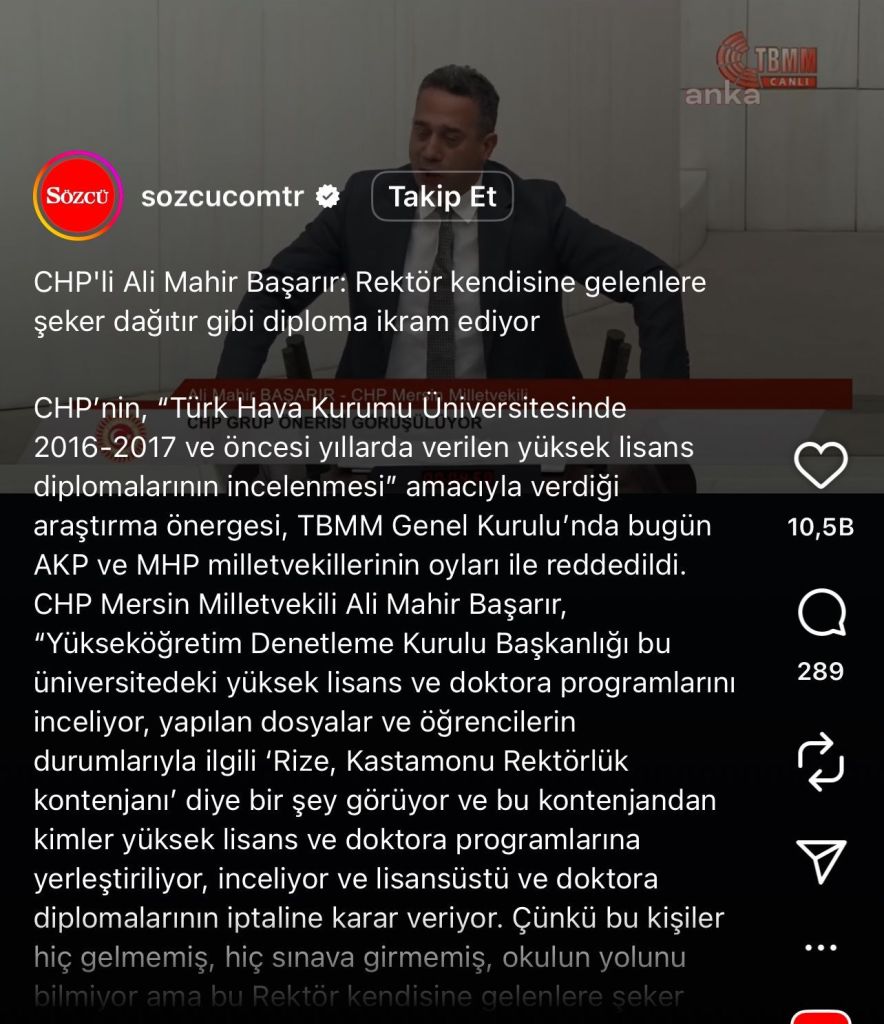Tap the Takip Et follow button

pos(442,197)
